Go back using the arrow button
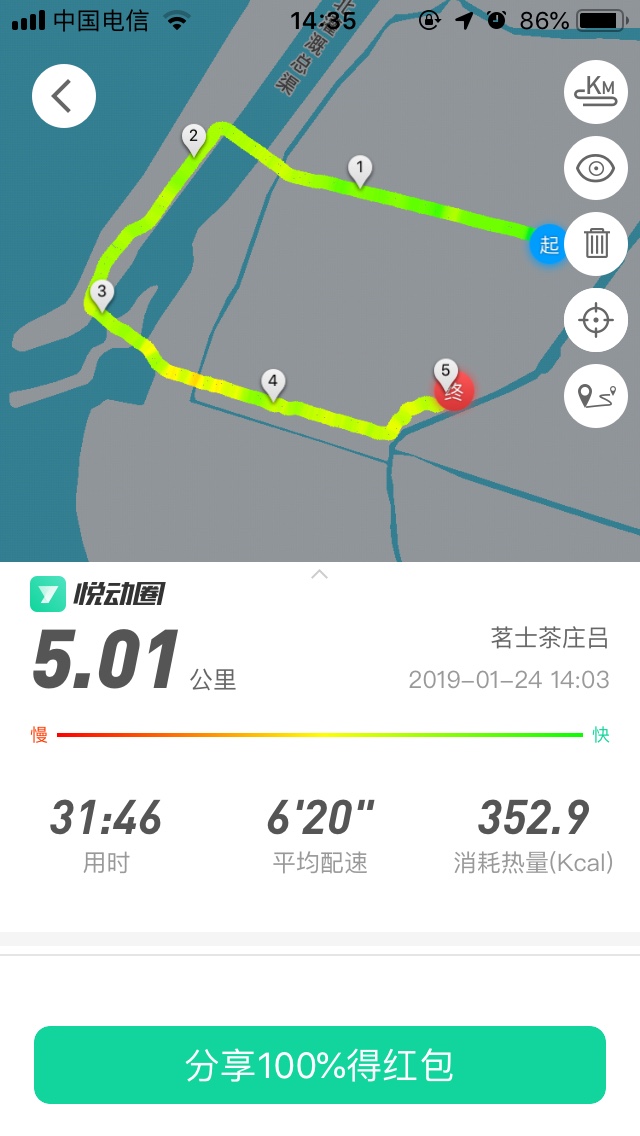Screen dimensions: 640x1136 click(64, 96)
